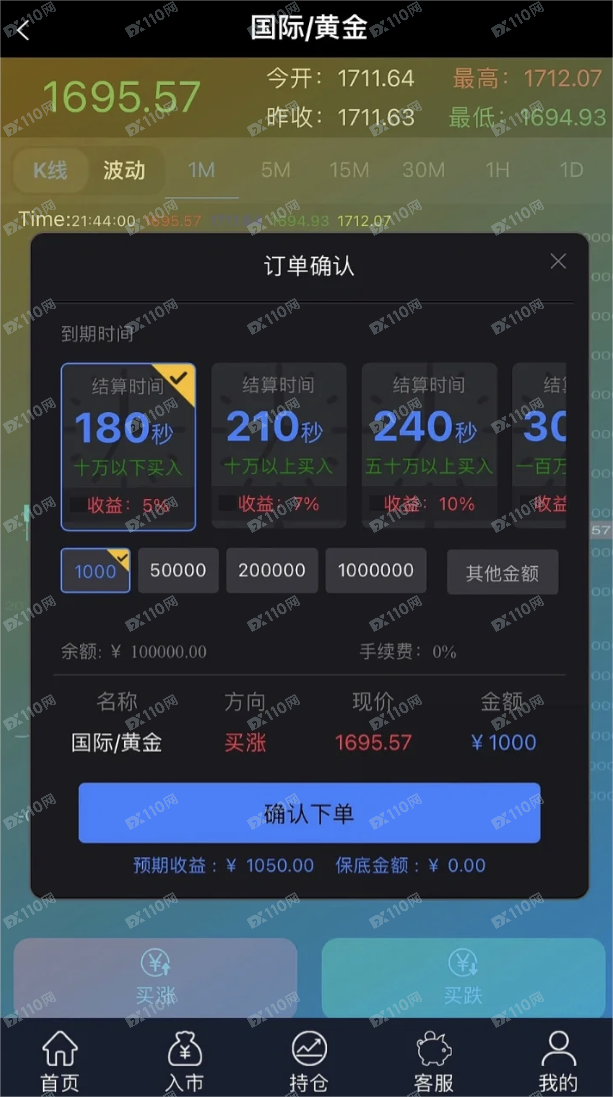Tap 其他金额 to enter another amount
Viewport: 613px width, 1097px height.
click(x=502, y=573)
